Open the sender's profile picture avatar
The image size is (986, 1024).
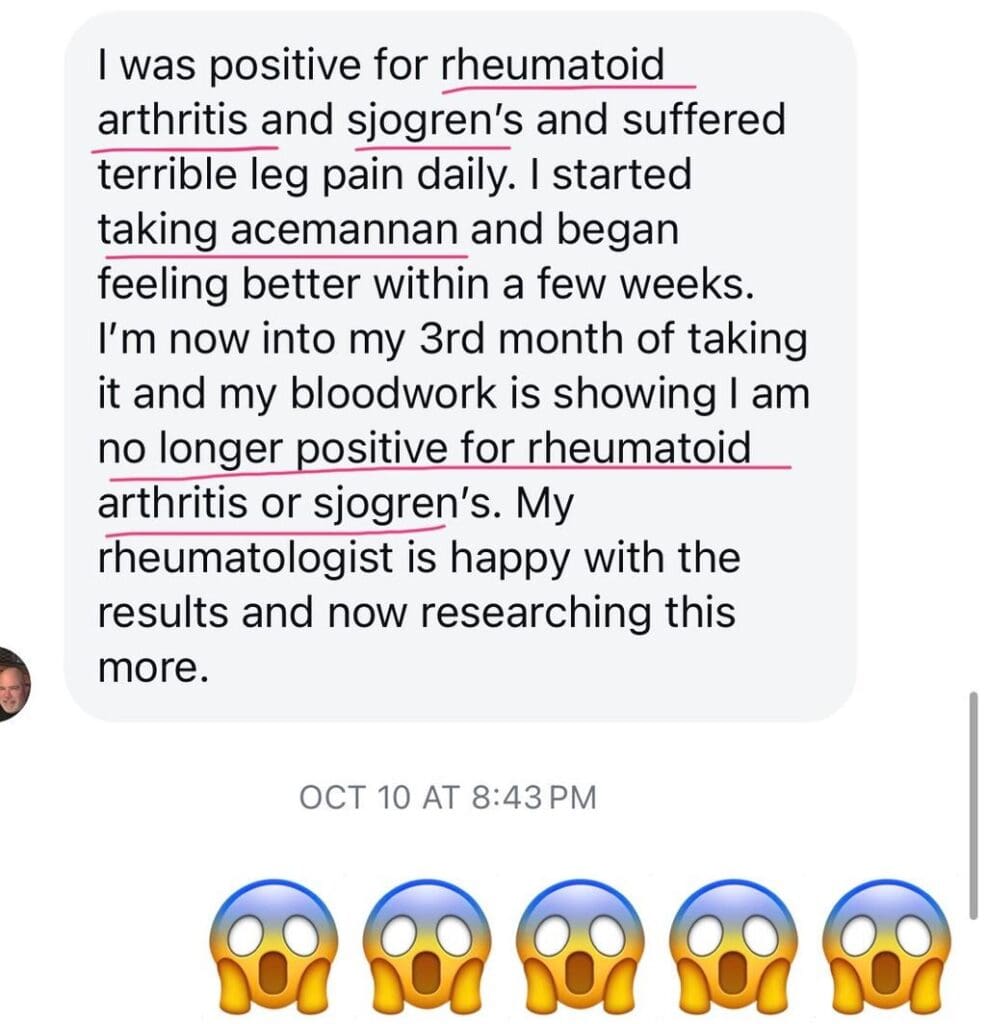point(12,684)
